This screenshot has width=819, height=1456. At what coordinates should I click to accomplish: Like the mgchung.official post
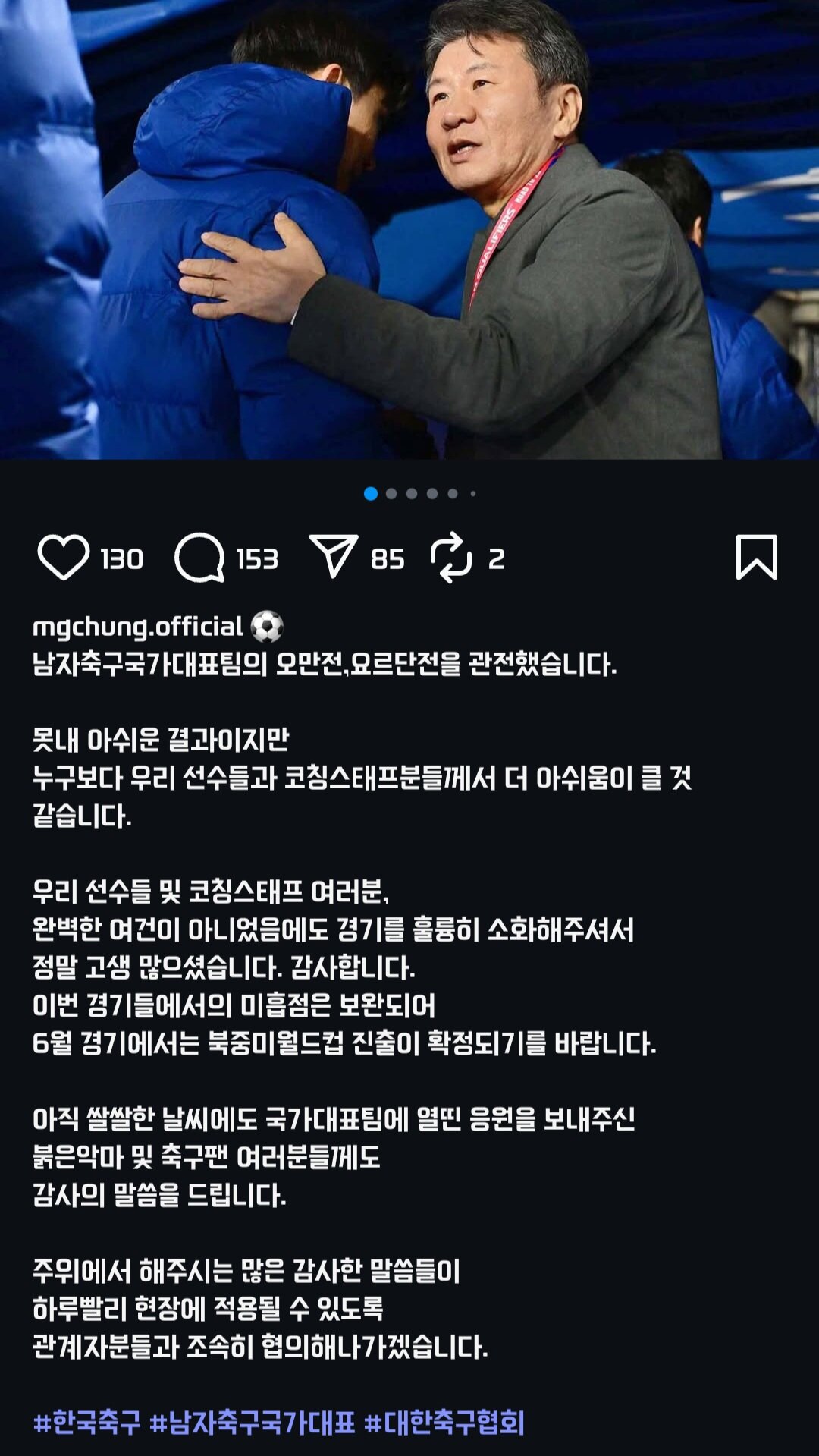coord(64,558)
